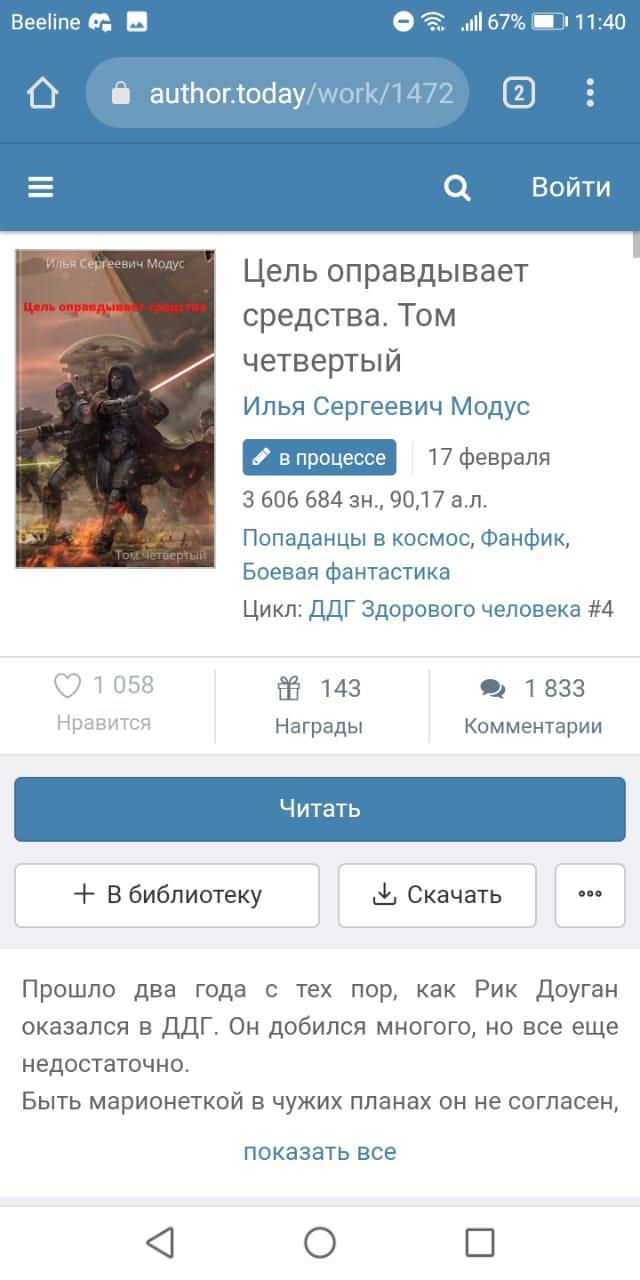
Task: Open author Илья Сергеевич Модус's page
Action: tap(386, 407)
